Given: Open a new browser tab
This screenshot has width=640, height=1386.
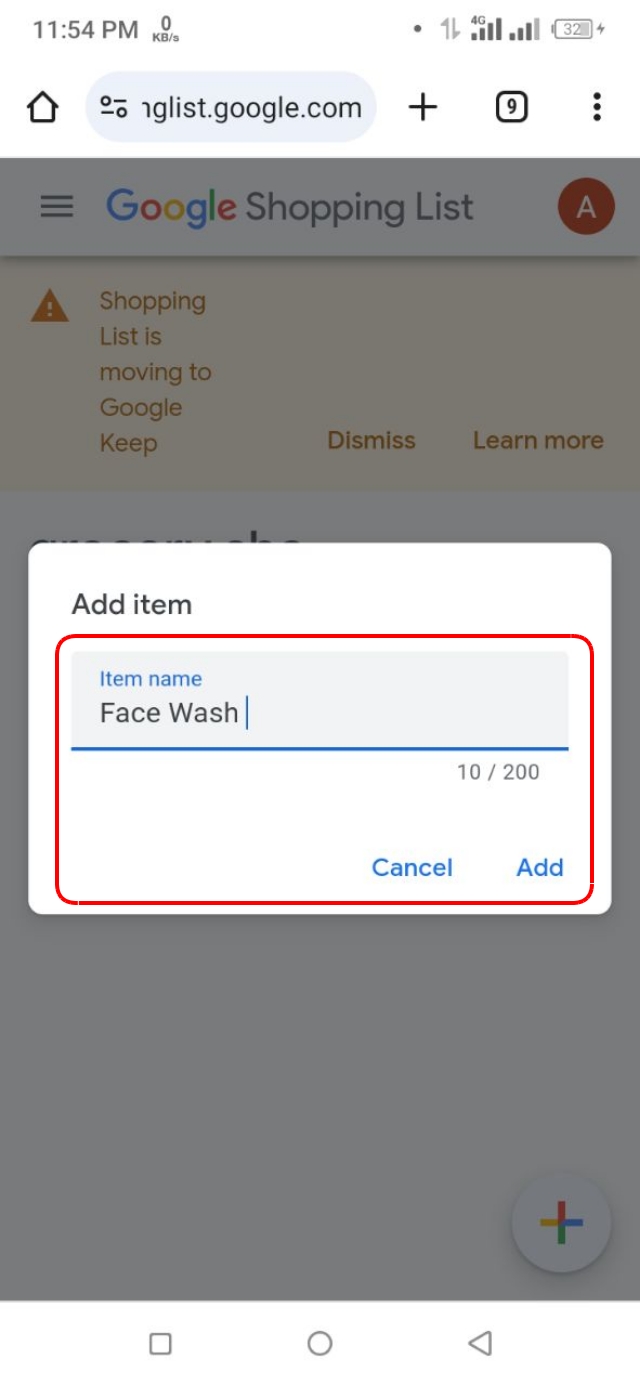Looking at the screenshot, I should coord(423,107).
